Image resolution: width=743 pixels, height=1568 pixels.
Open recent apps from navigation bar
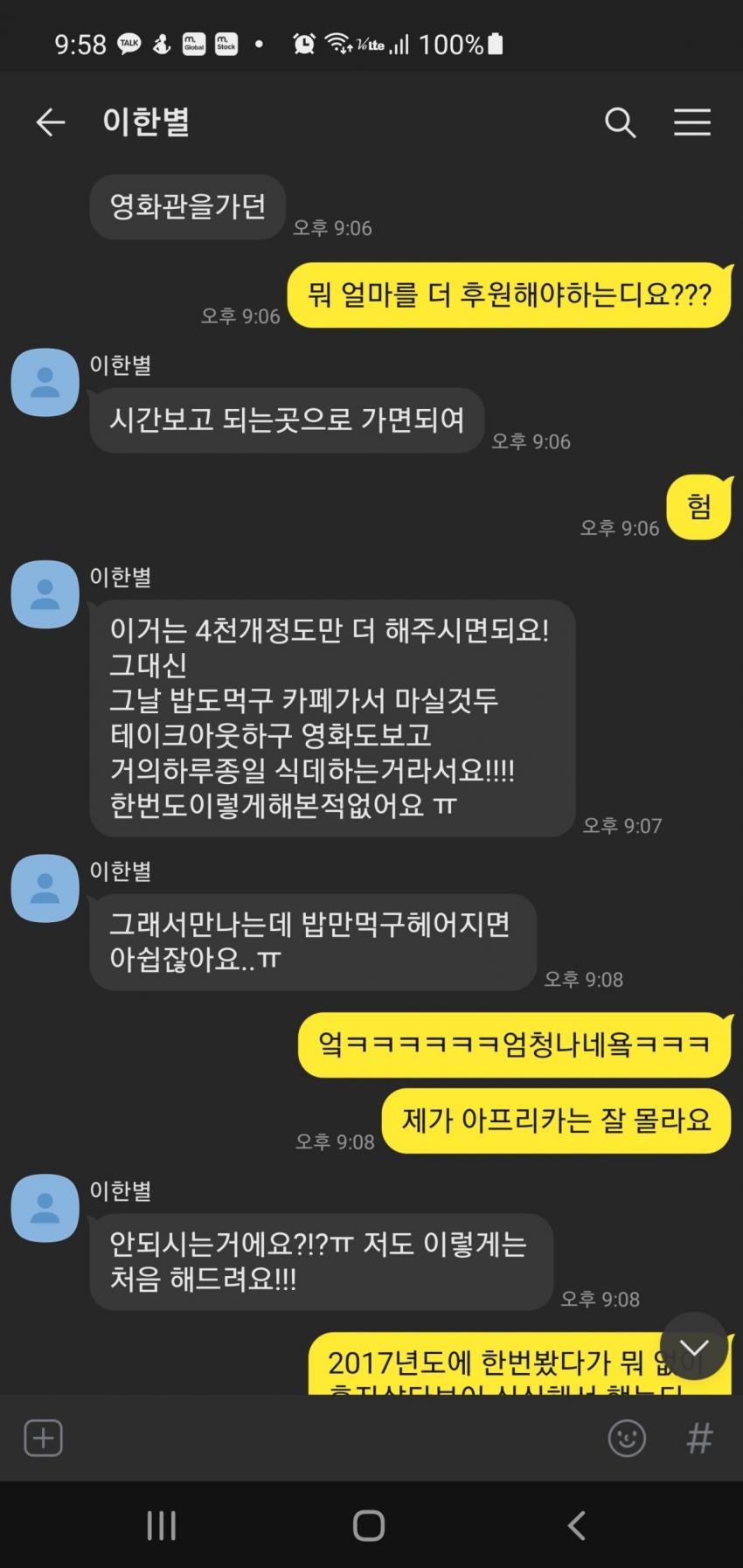[x=162, y=1526]
